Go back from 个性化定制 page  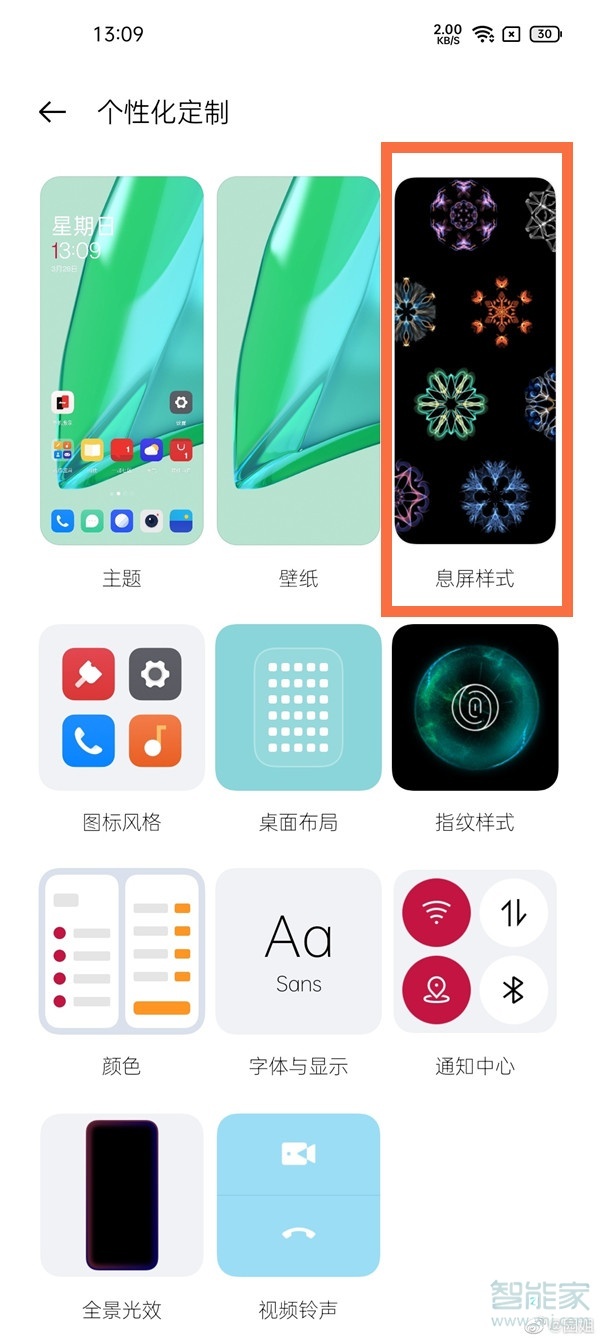(x=52, y=112)
